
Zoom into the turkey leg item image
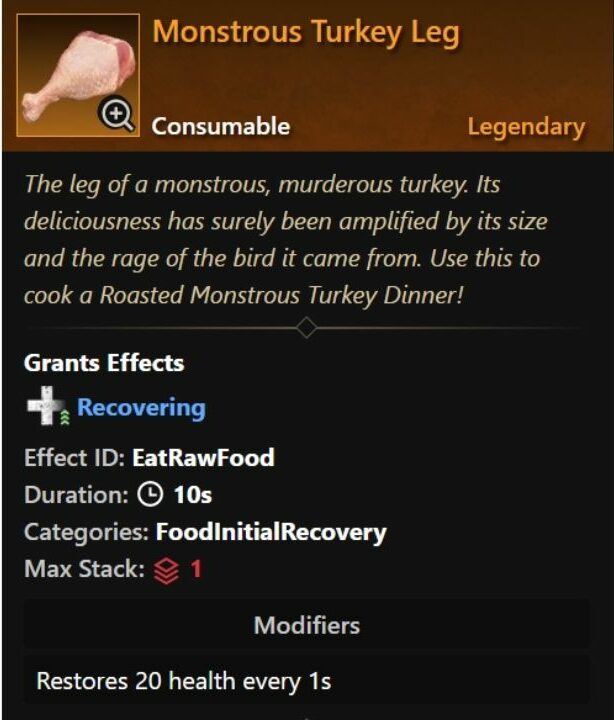click(117, 117)
